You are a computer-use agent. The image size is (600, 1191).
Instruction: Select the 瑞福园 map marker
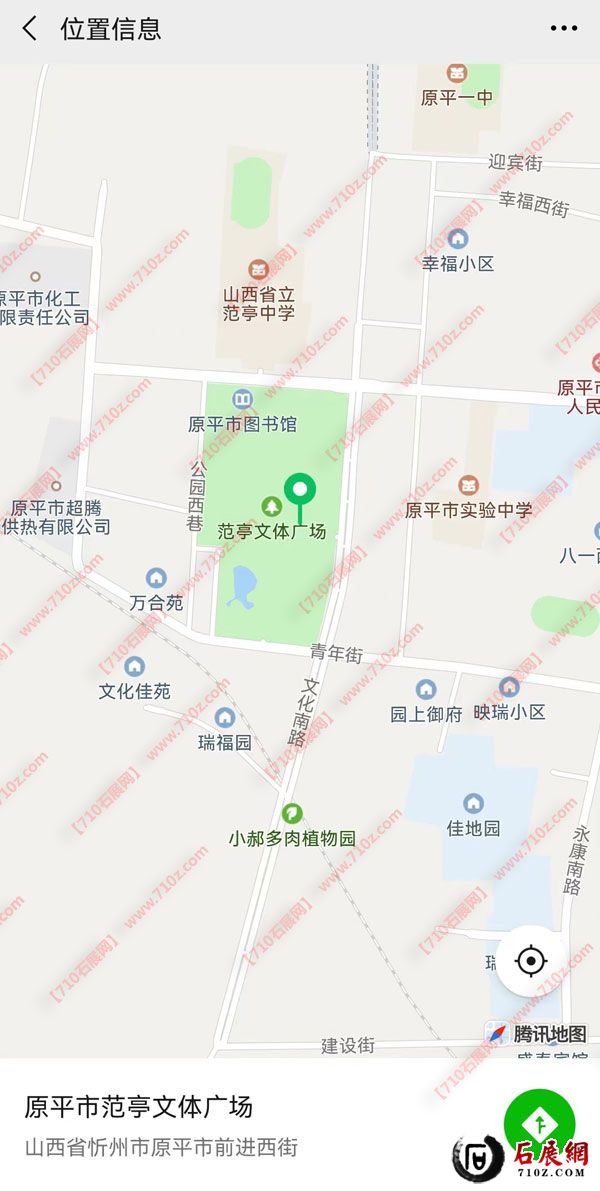(225, 717)
